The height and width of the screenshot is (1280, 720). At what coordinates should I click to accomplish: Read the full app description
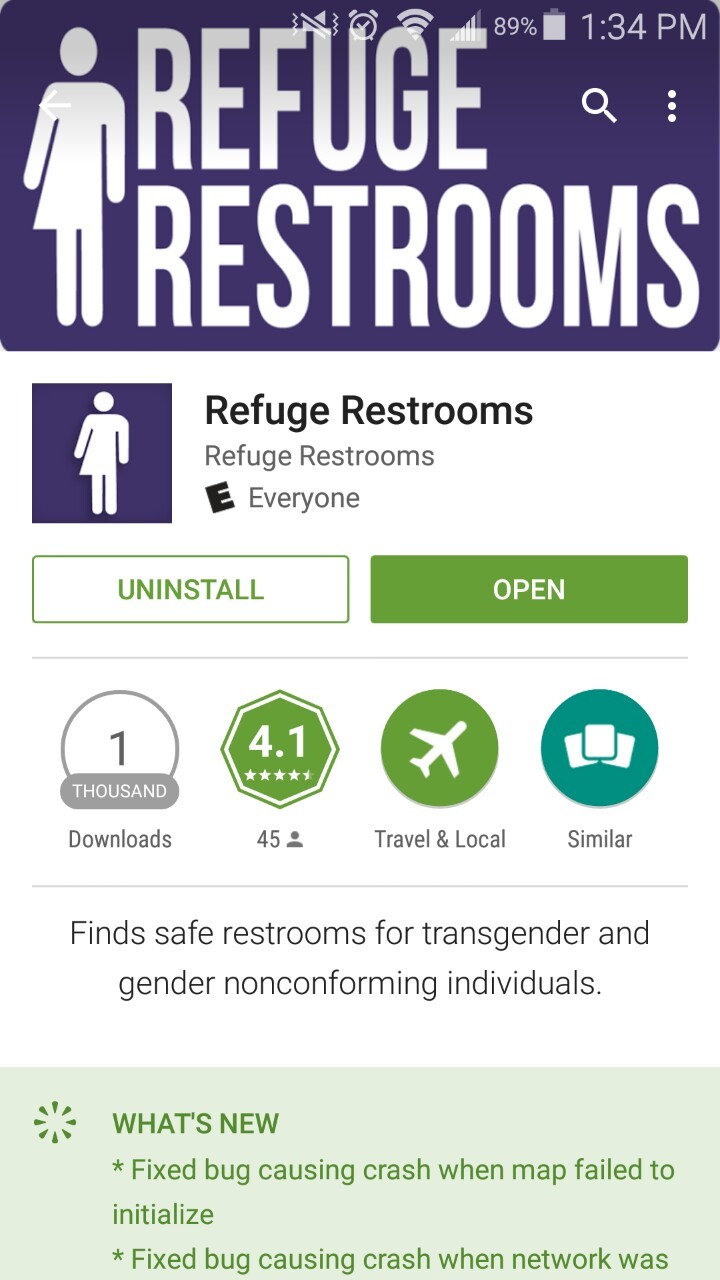tap(360, 958)
